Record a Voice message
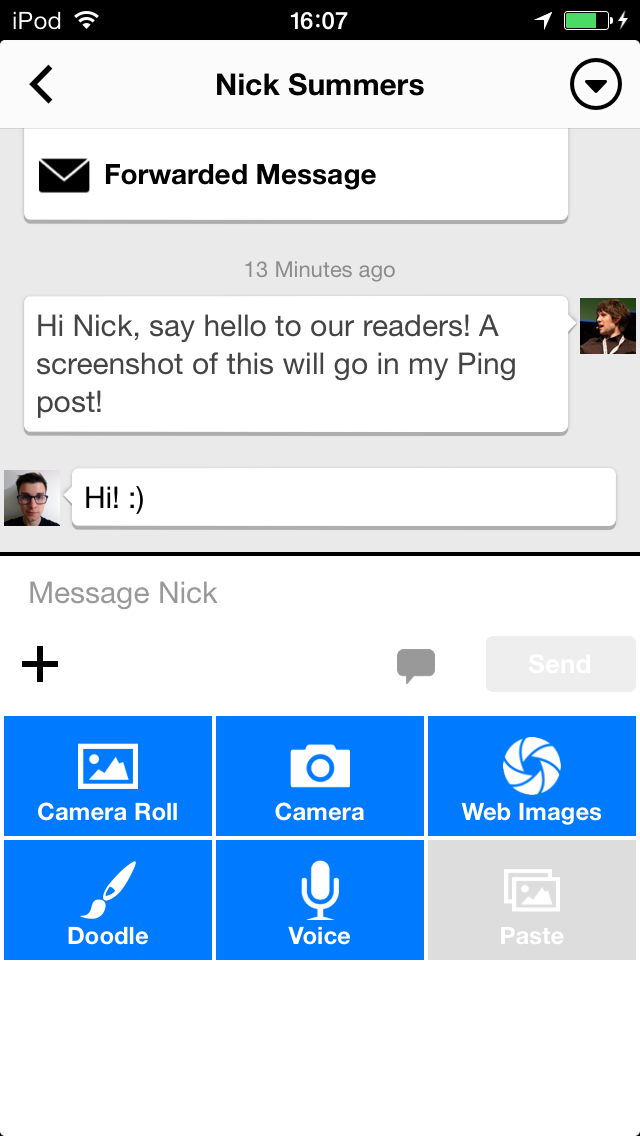 [320, 901]
